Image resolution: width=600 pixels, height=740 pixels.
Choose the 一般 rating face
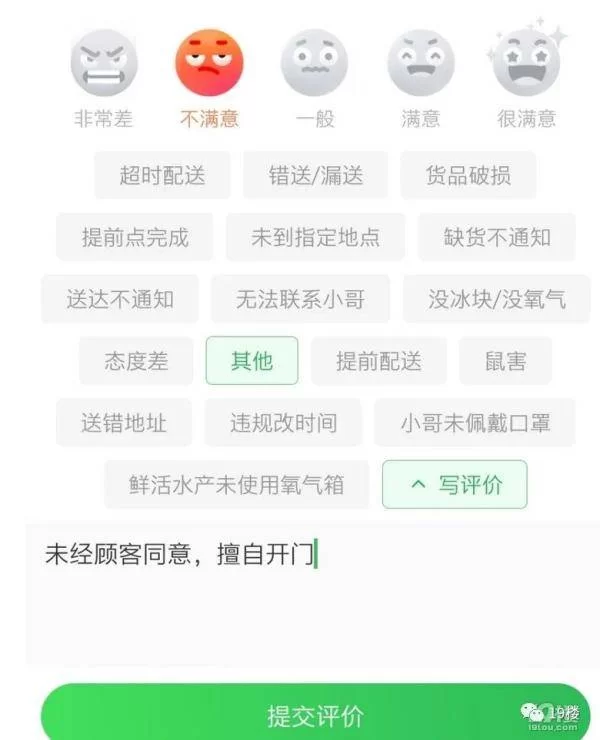coord(314,64)
